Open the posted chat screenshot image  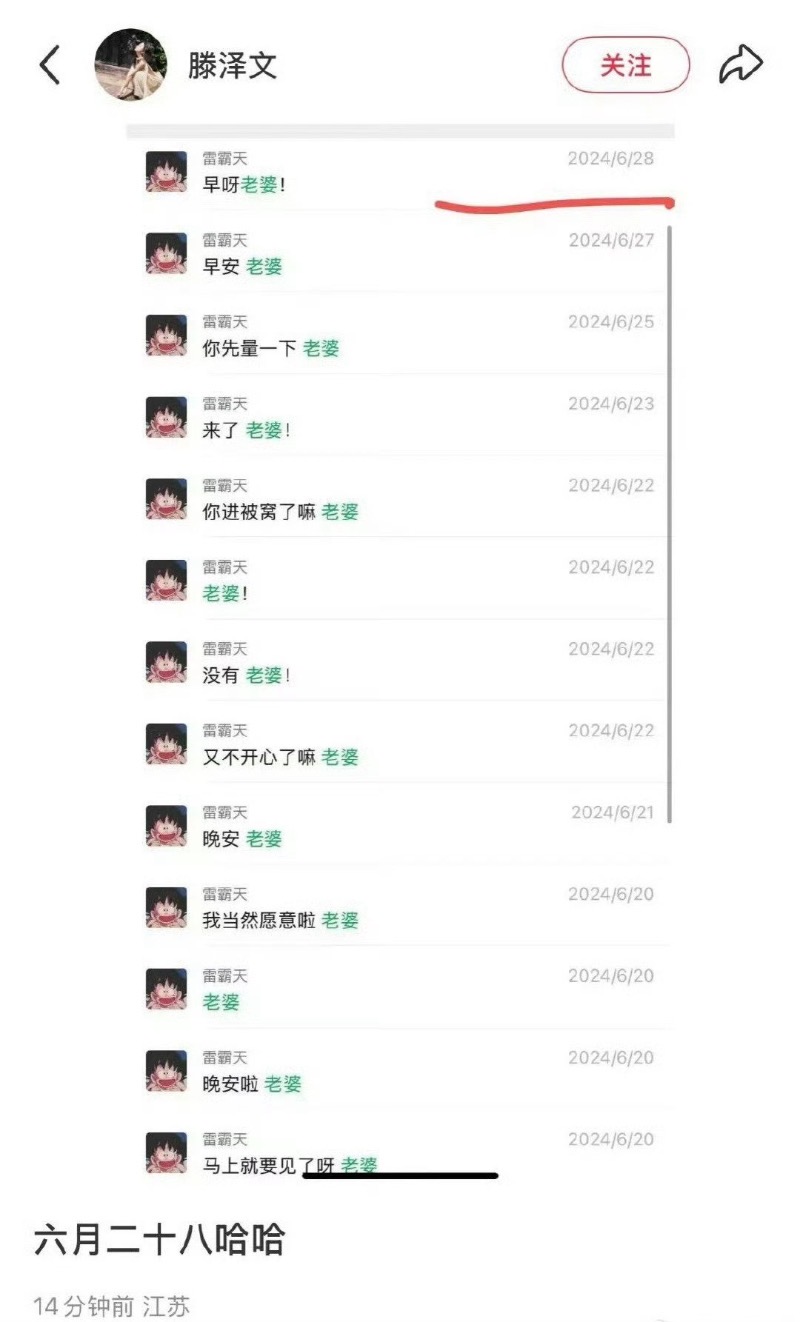click(x=400, y=650)
